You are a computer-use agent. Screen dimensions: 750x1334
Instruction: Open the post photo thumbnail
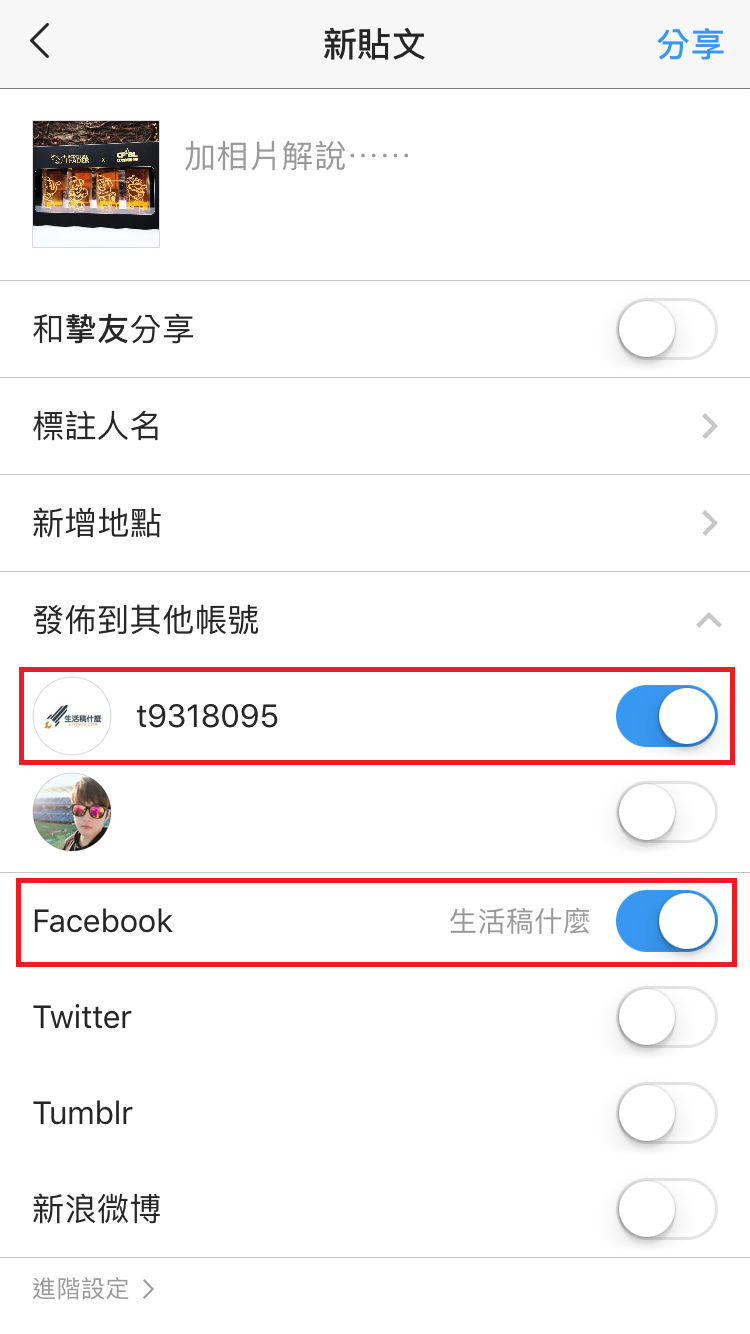pyautogui.click(x=96, y=184)
